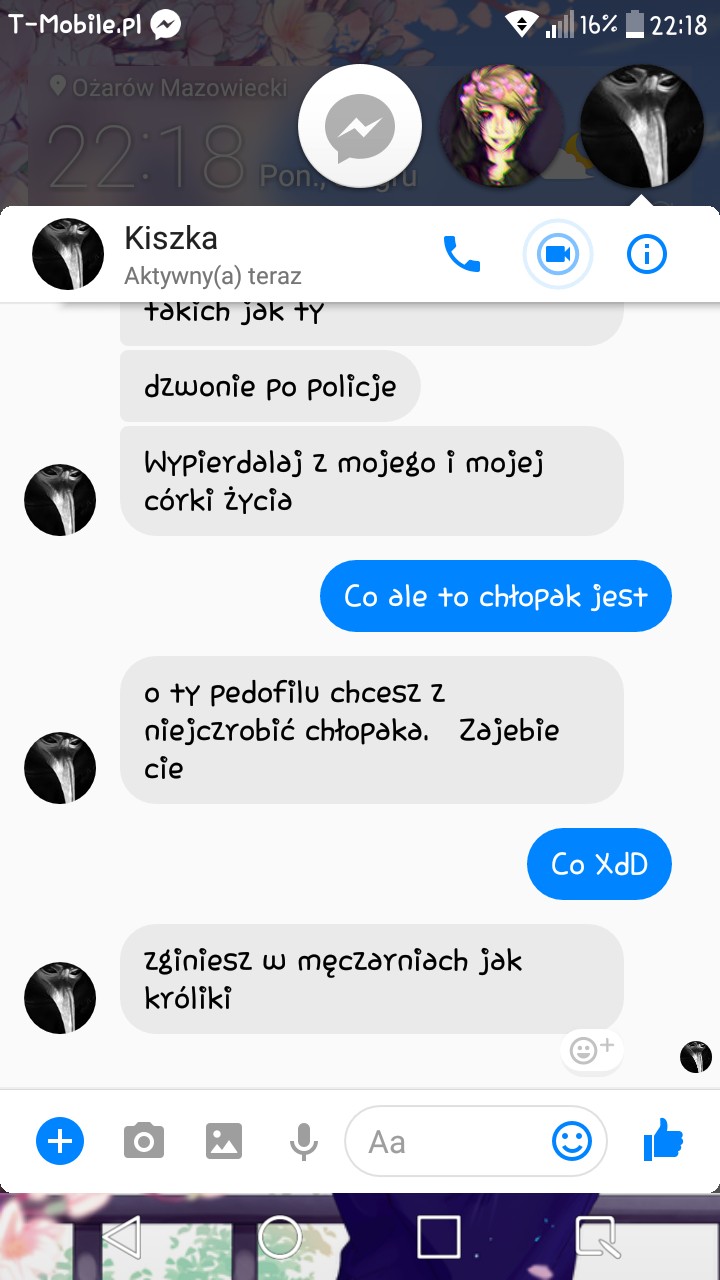The image size is (720, 1280).
Task: Open the plus more-actions menu
Action: click(60, 1140)
